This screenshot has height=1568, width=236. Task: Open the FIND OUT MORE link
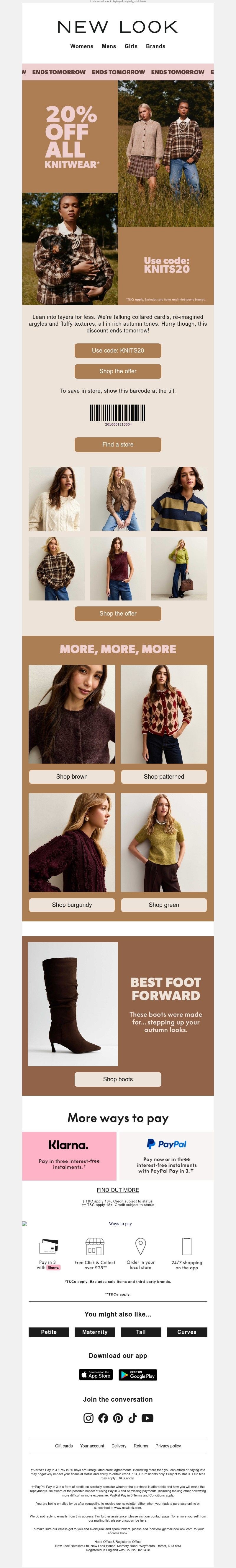[118, 1190]
